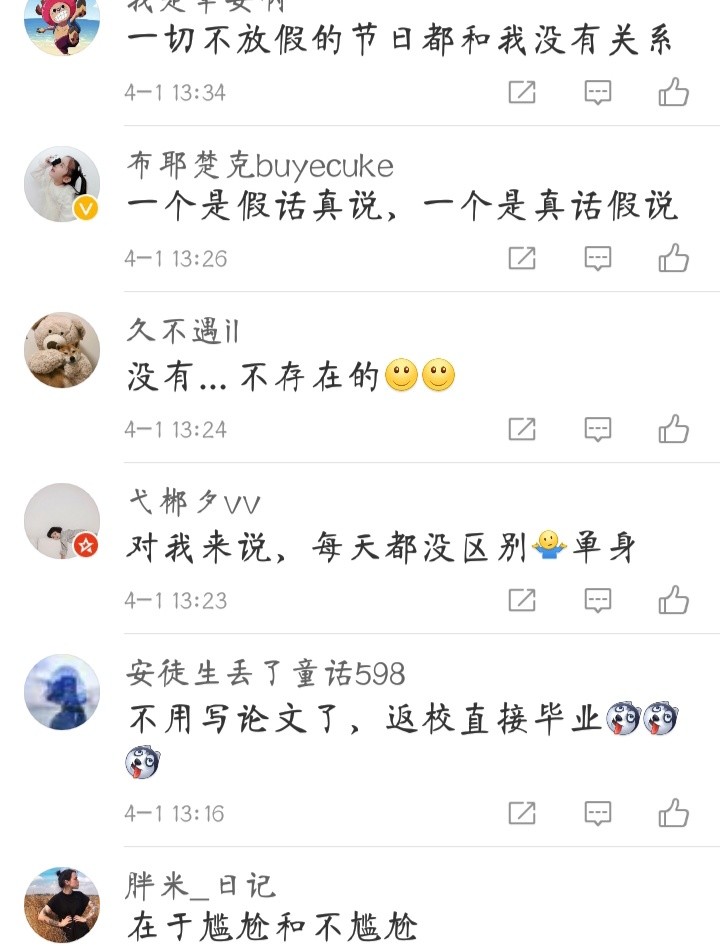
Task: Reply to 久不遇il's comment
Action: coord(598,430)
